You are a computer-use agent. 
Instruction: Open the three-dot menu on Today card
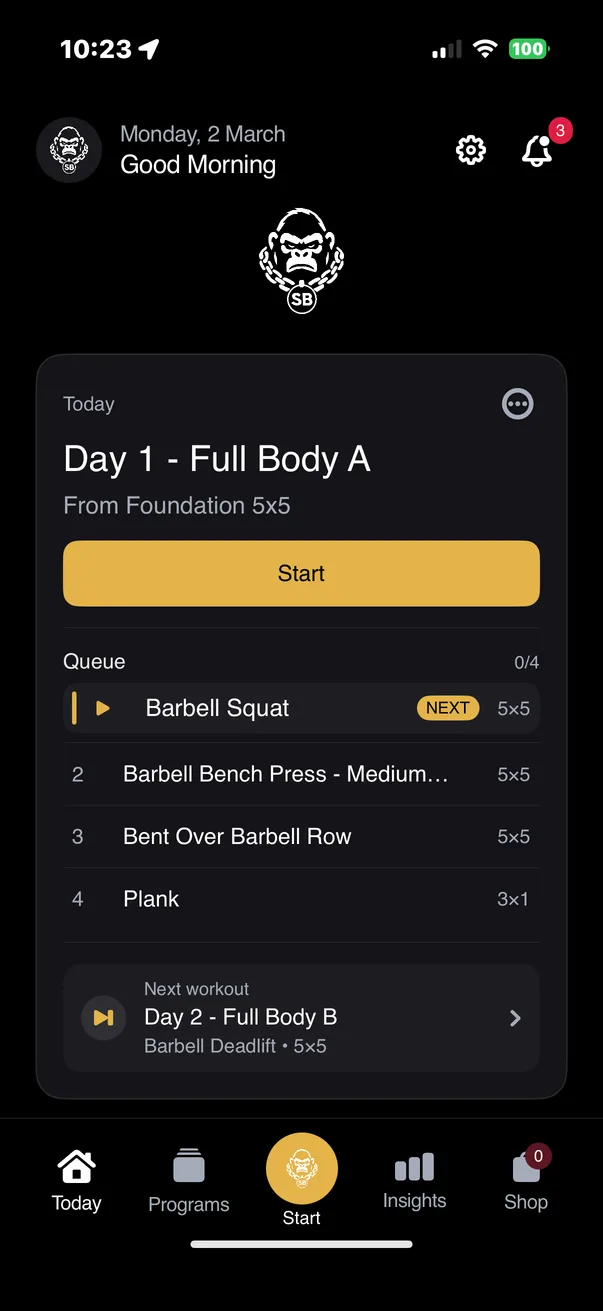click(x=517, y=404)
